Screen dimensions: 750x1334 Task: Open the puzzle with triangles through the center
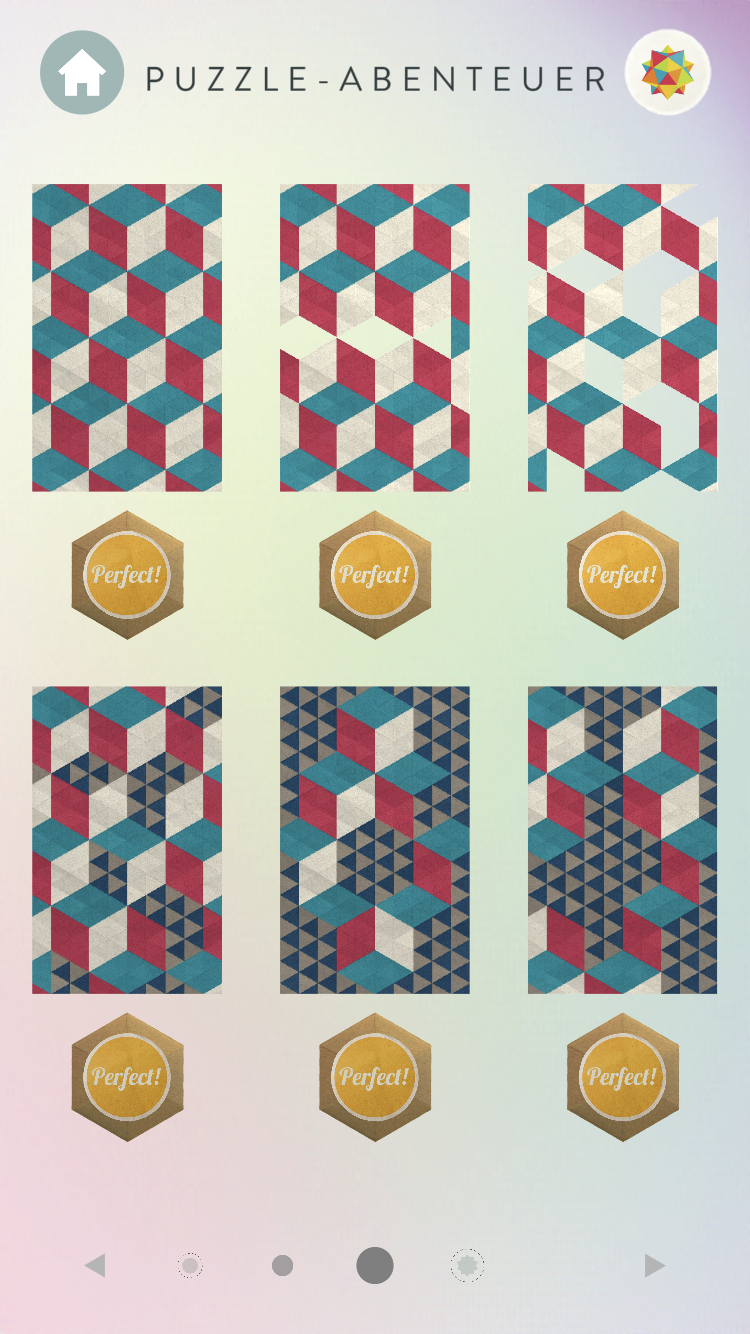(622, 839)
